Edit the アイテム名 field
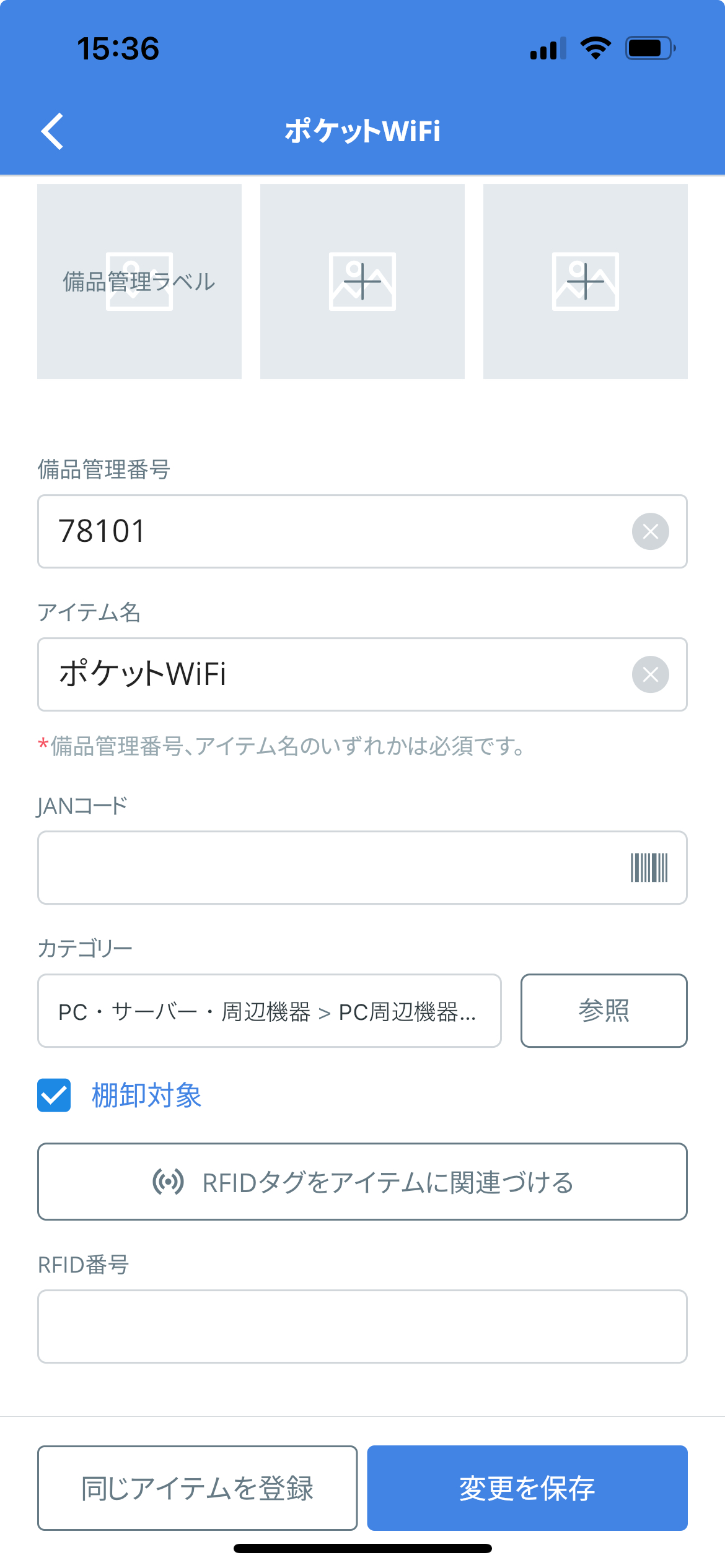The width and height of the screenshot is (725, 1568). pos(335,674)
